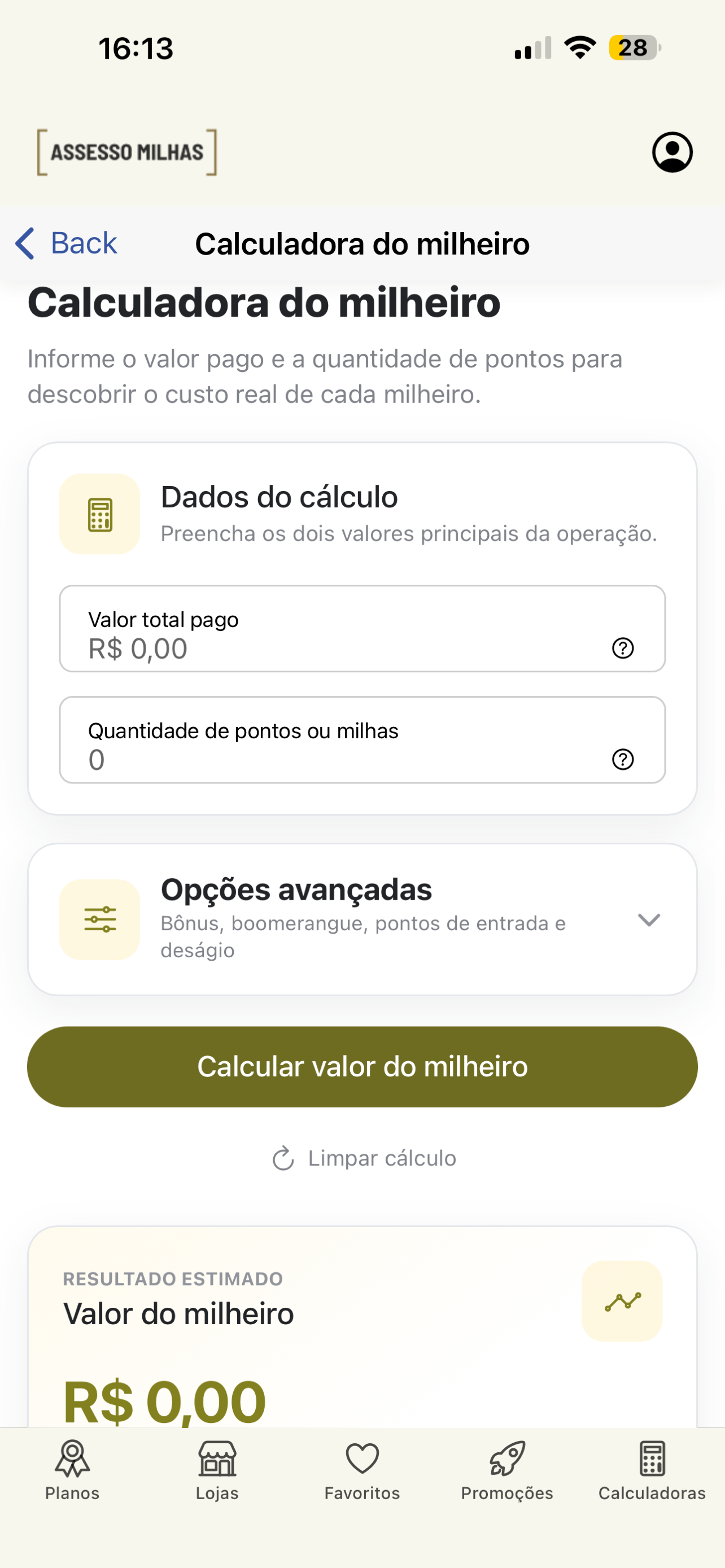The image size is (725, 1568).
Task: Clear the calculation with Limpar cálculo
Action: coord(364,1158)
